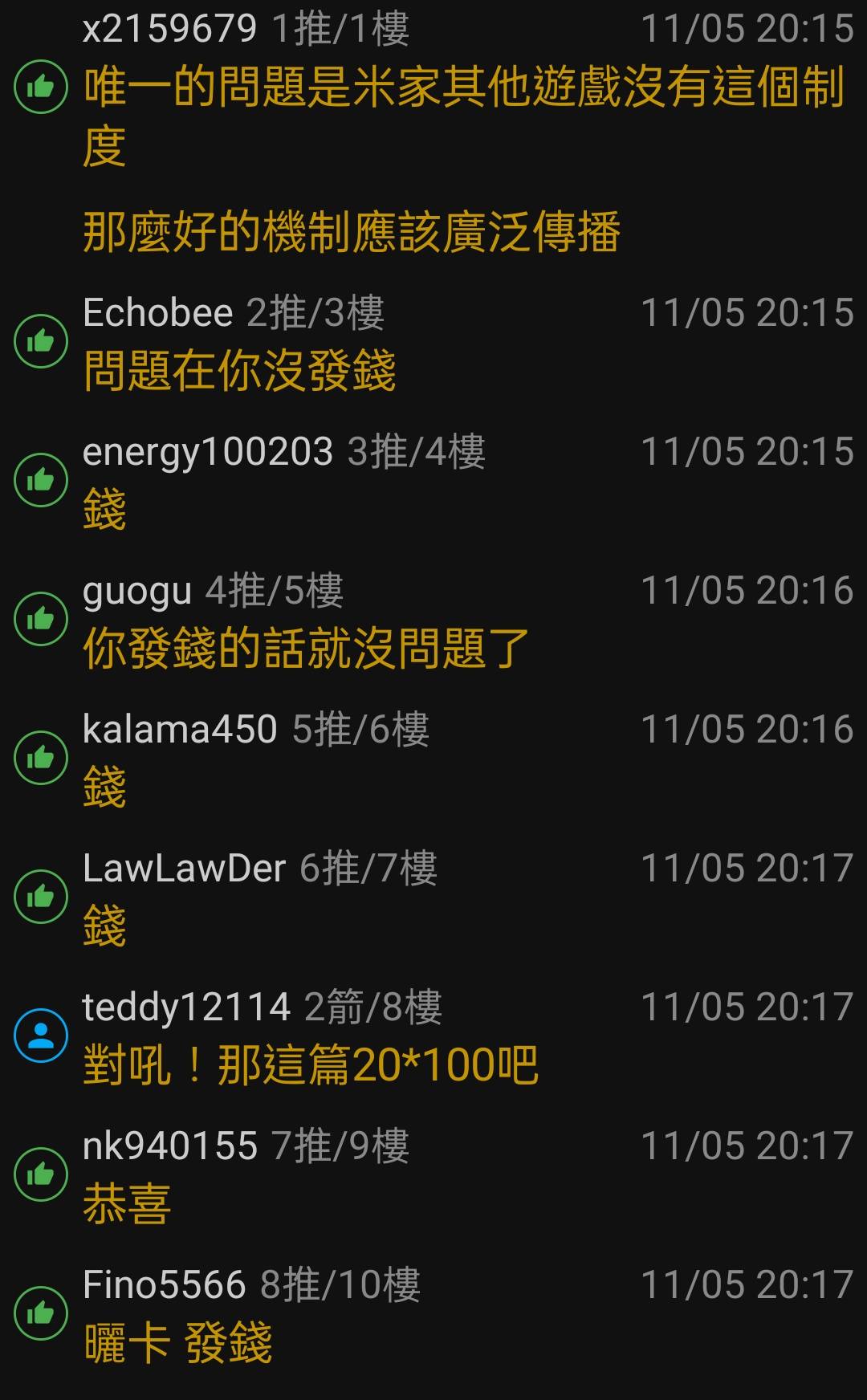Open Fino5566's comment on floor 10
Screen dimensions: 867x1400
[178, 1343]
